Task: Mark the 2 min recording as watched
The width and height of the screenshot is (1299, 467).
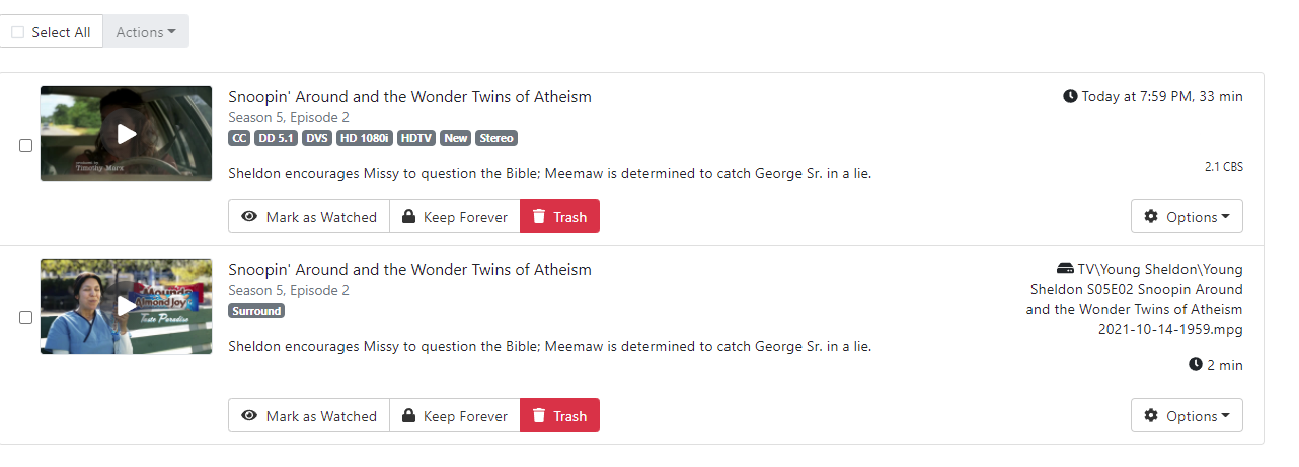Action: coord(309,416)
